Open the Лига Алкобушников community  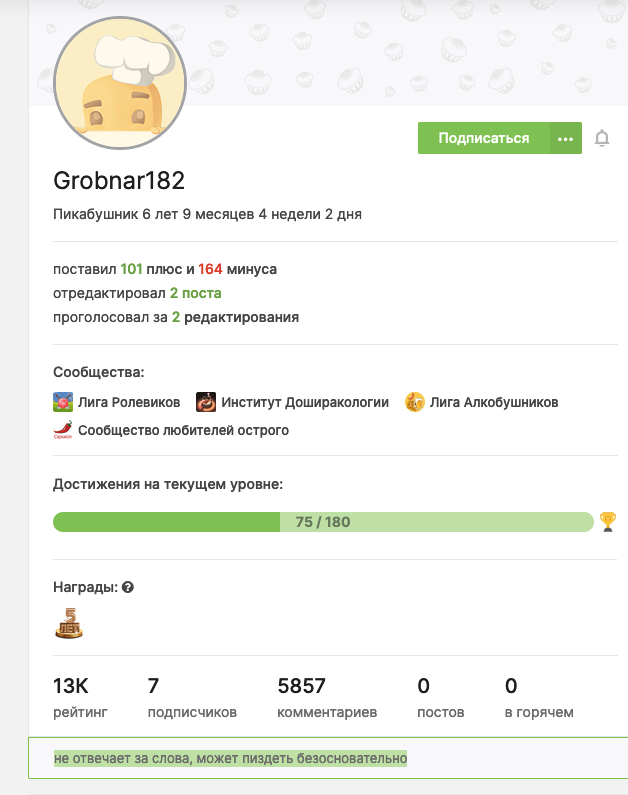tap(482, 402)
